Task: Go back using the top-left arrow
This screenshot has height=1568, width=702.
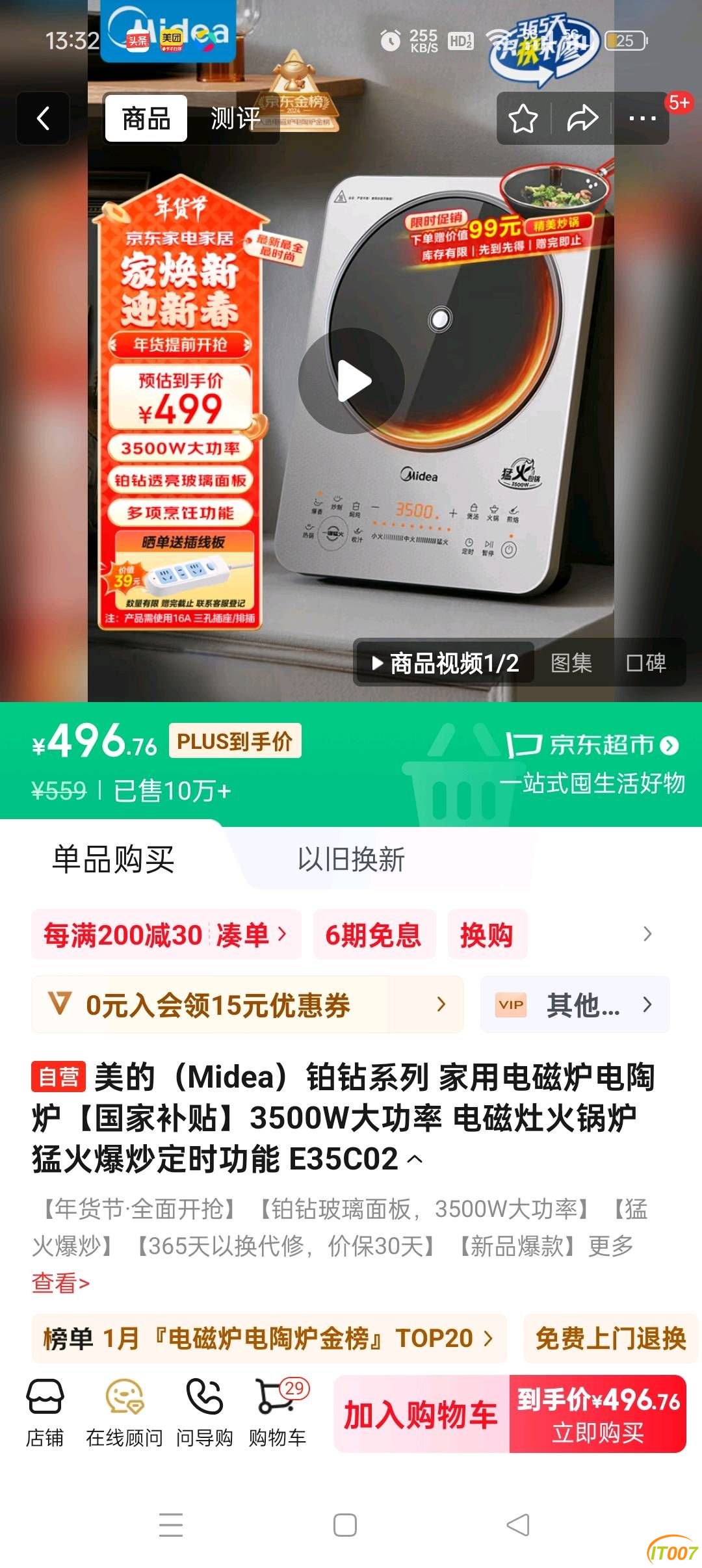Action: (43, 118)
